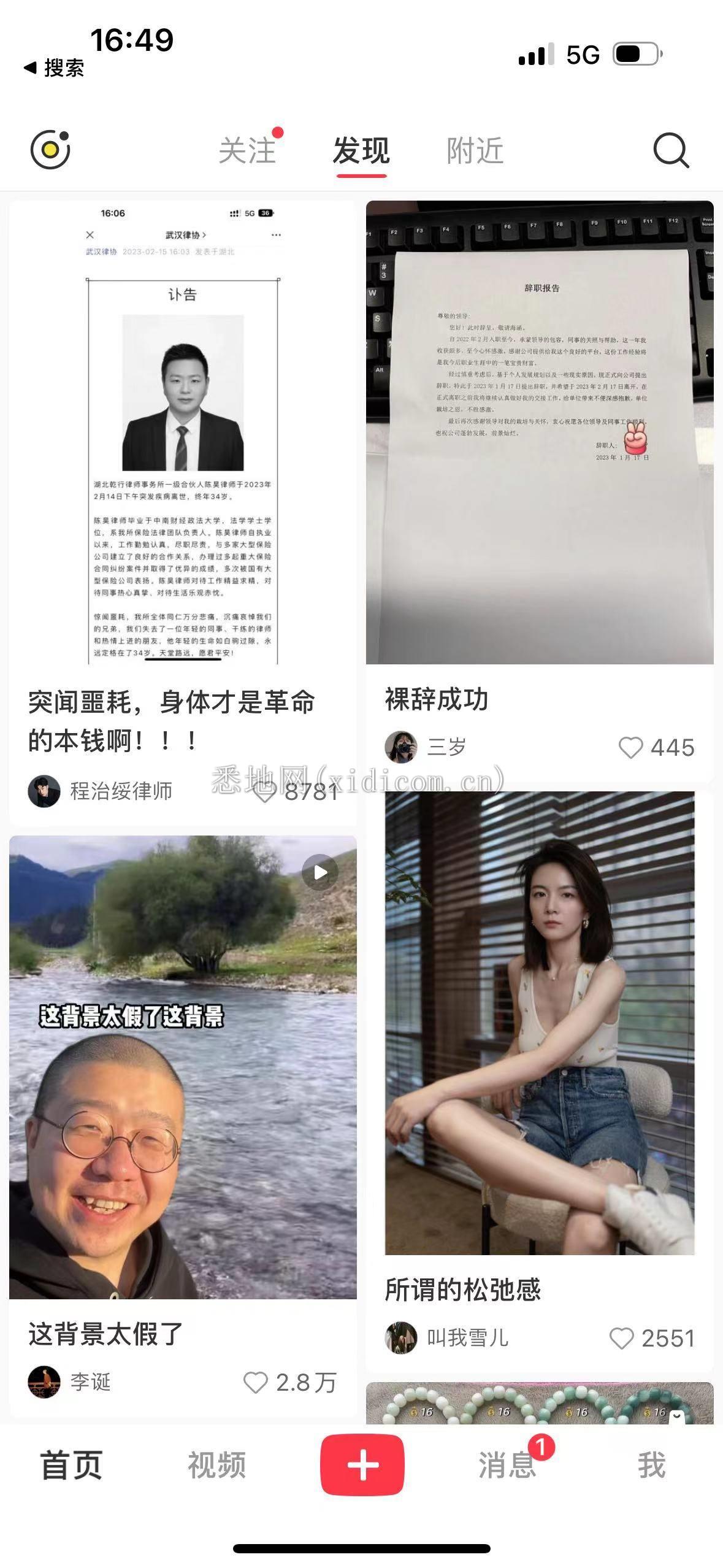This screenshot has width=723, height=1568.
Task: Switch to the 附近 tab
Action: pyautogui.click(x=475, y=151)
